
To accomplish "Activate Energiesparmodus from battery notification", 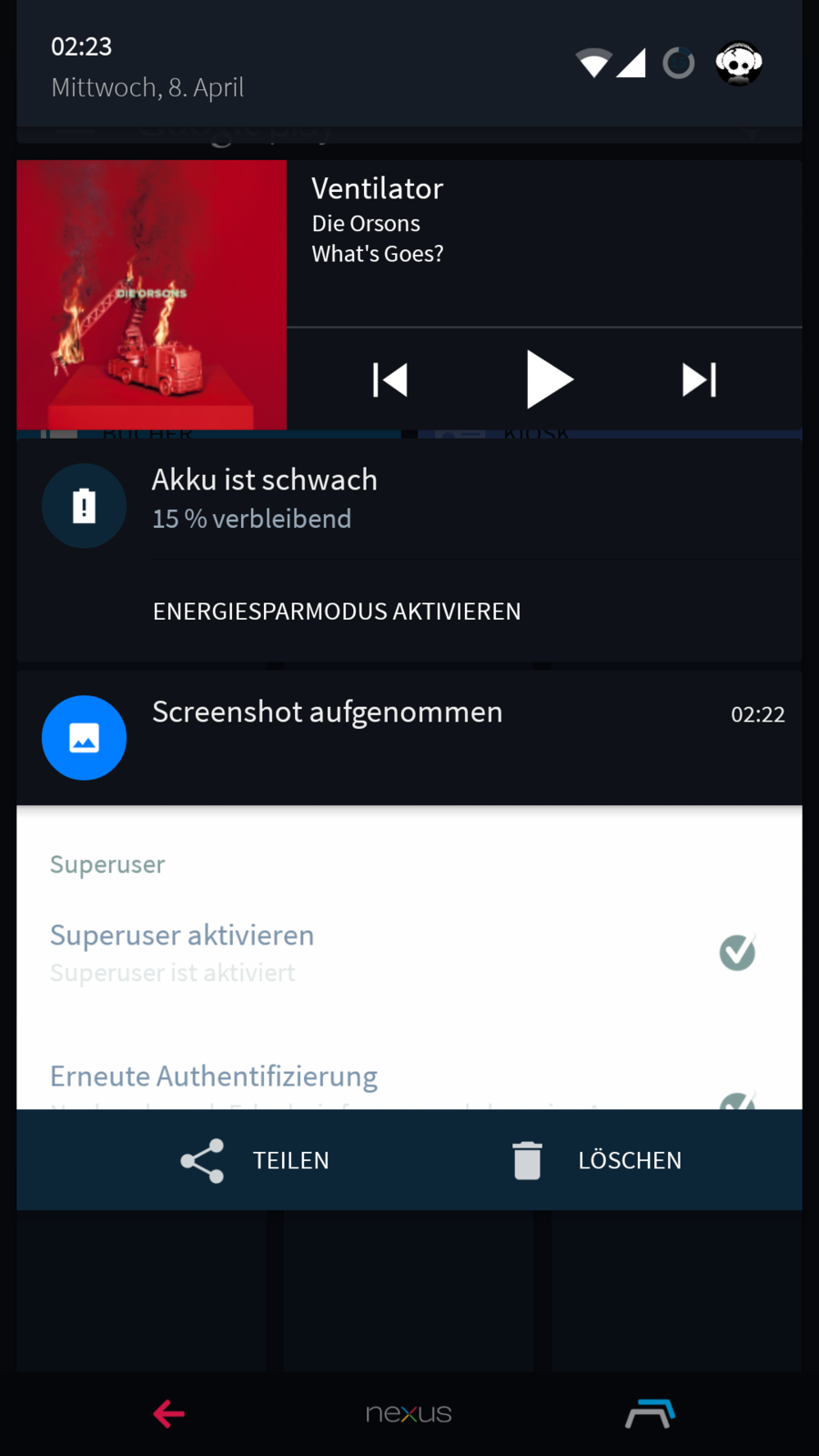I will [x=337, y=612].
